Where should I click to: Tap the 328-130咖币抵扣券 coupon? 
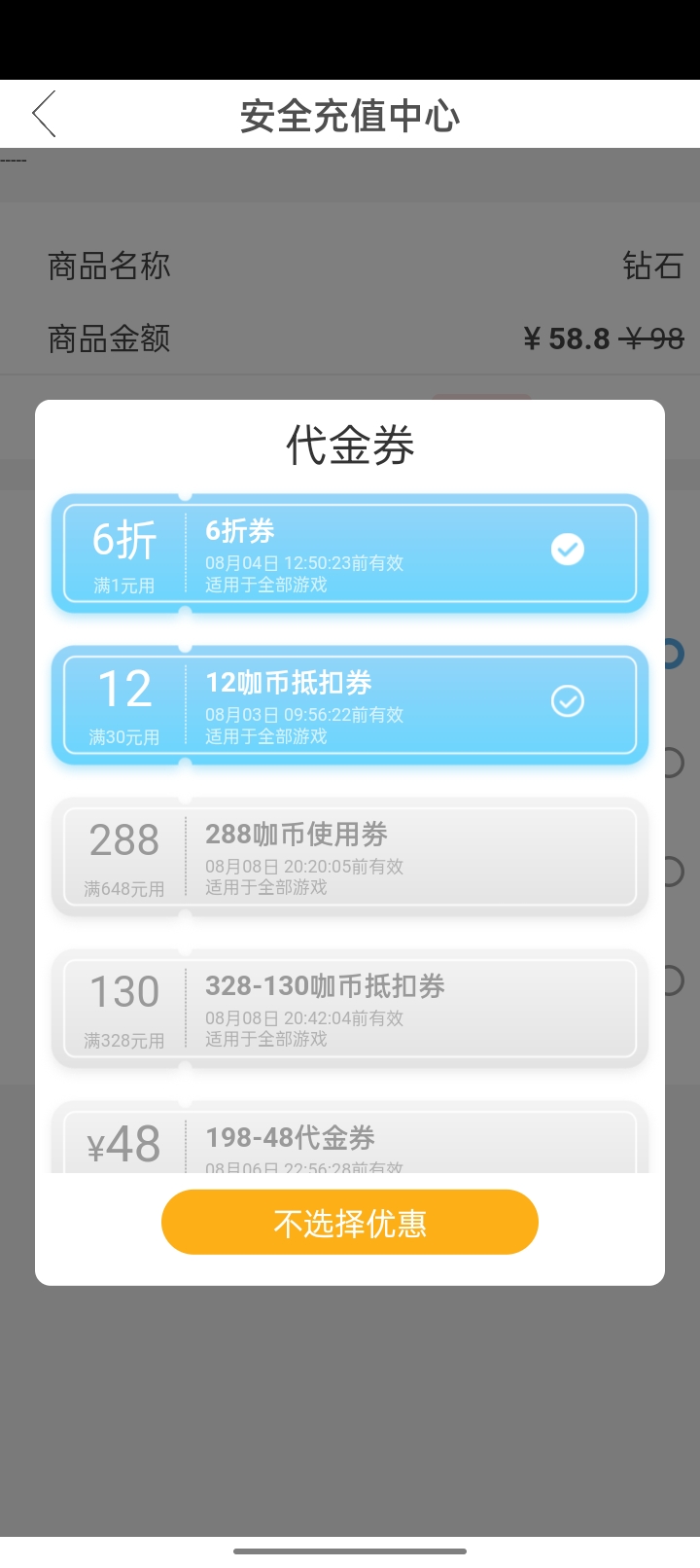[350, 1009]
